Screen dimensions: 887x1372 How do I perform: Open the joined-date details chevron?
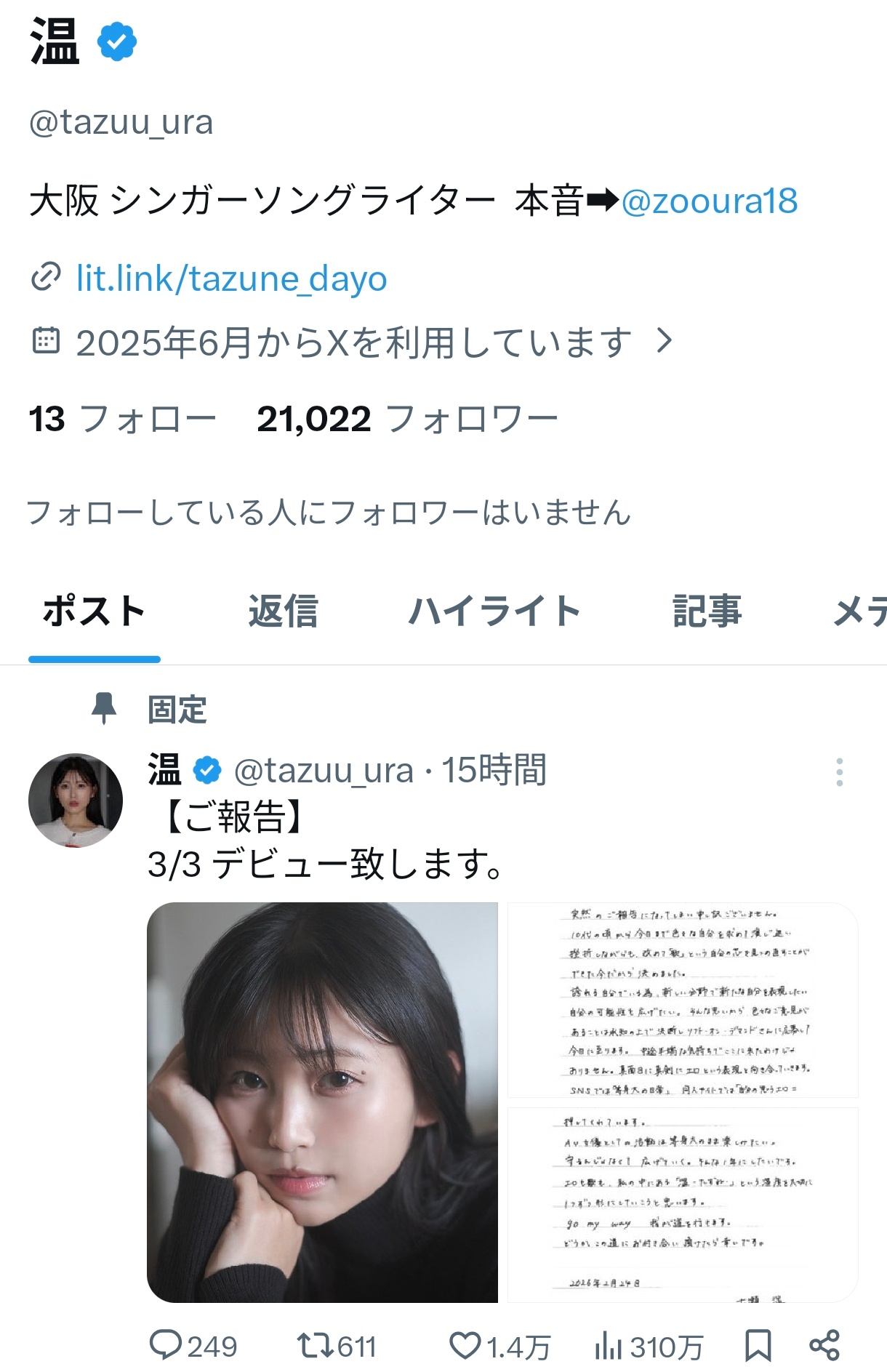(664, 340)
